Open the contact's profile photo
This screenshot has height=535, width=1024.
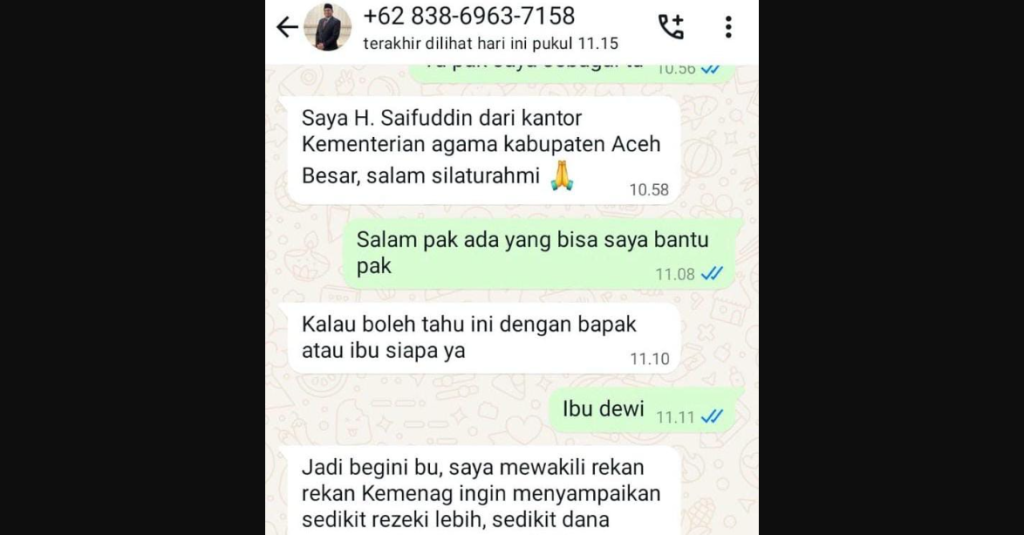[328, 27]
